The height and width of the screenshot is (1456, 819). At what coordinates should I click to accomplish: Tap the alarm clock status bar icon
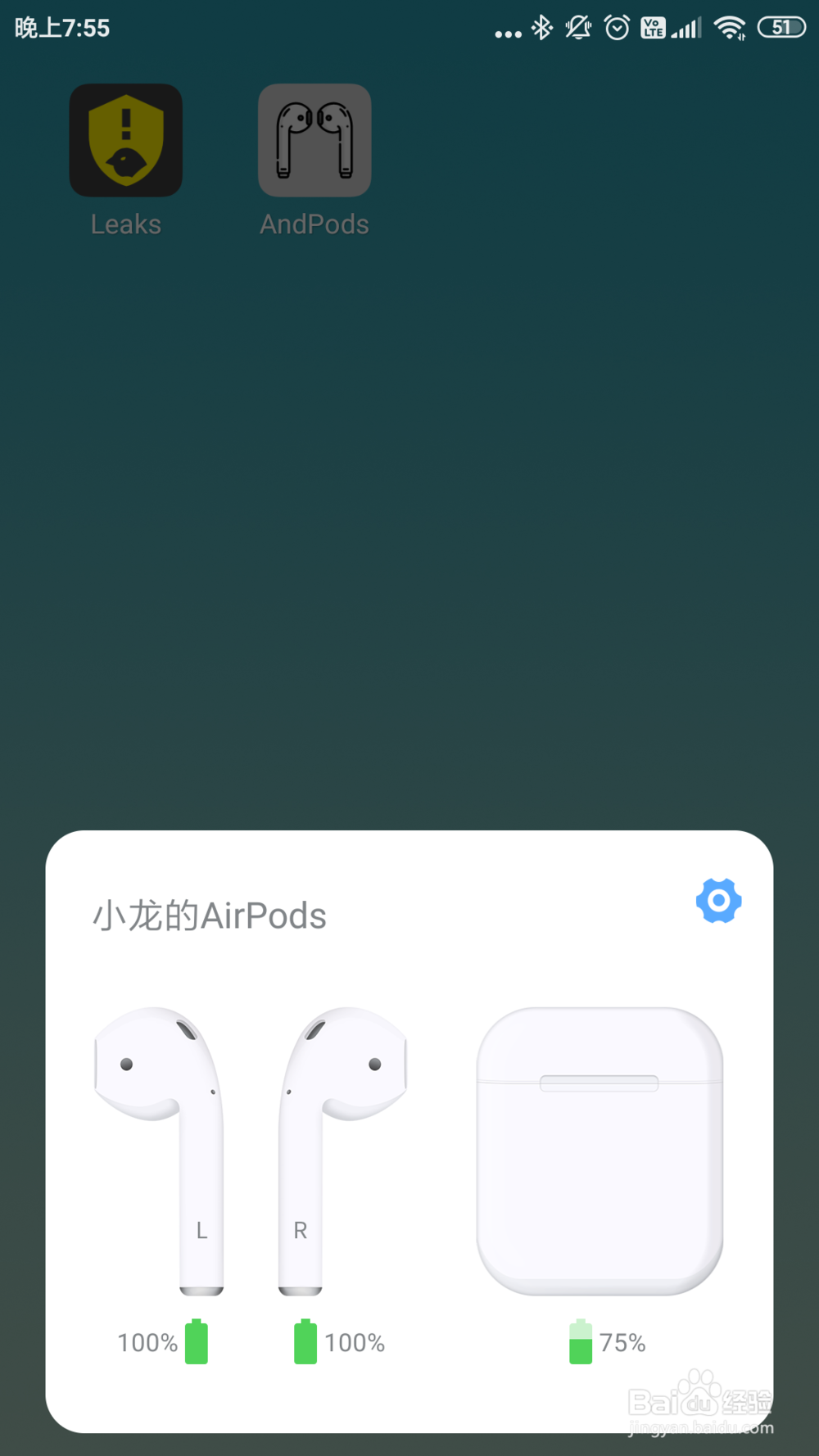616,27
